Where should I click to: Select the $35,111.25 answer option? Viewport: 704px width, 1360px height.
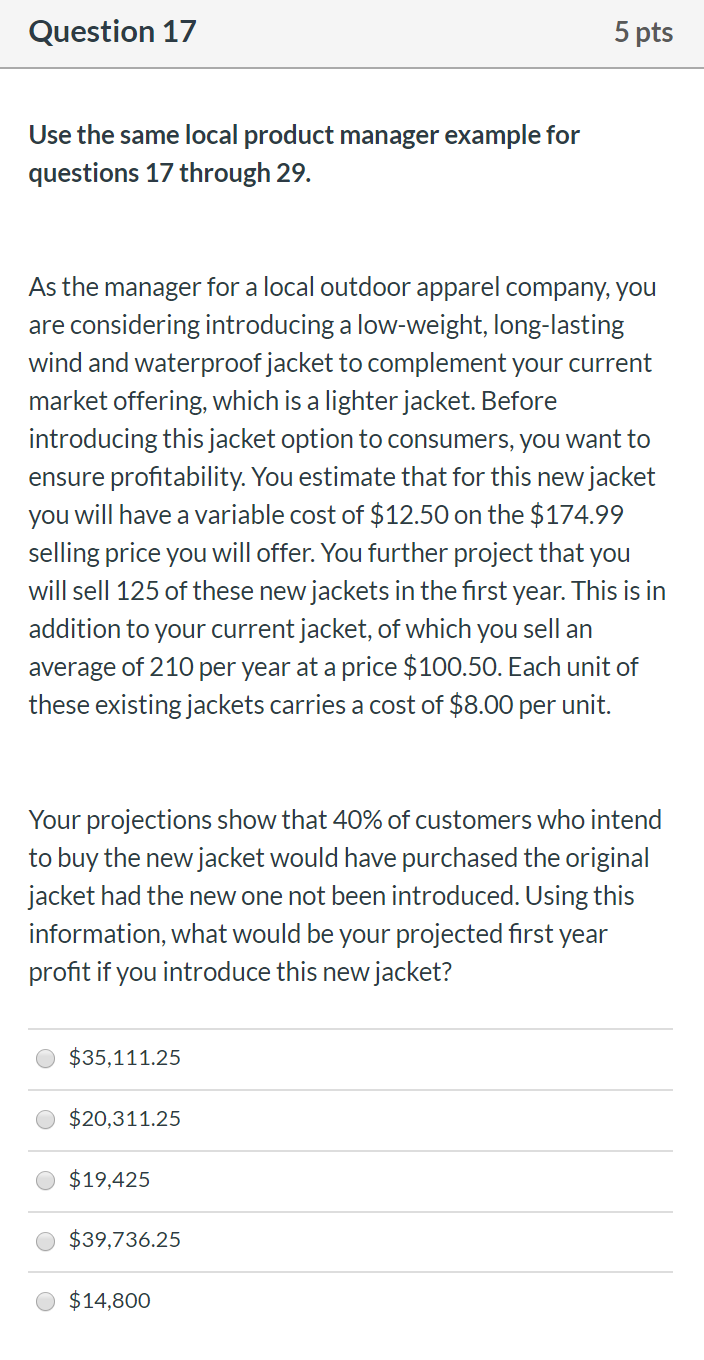tap(46, 1058)
